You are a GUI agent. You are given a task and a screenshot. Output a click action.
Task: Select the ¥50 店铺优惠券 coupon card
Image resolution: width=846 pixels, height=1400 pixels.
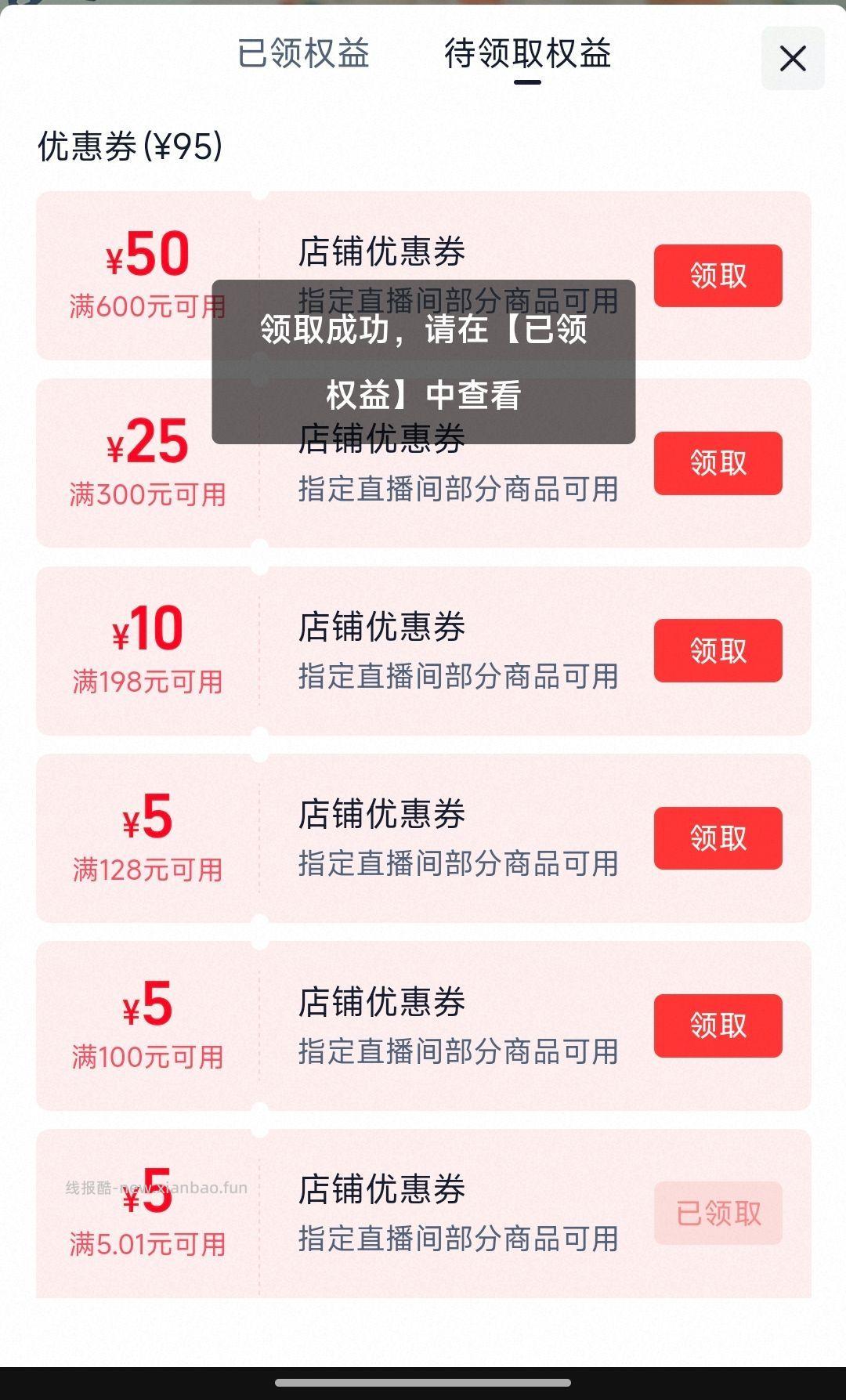click(x=423, y=274)
